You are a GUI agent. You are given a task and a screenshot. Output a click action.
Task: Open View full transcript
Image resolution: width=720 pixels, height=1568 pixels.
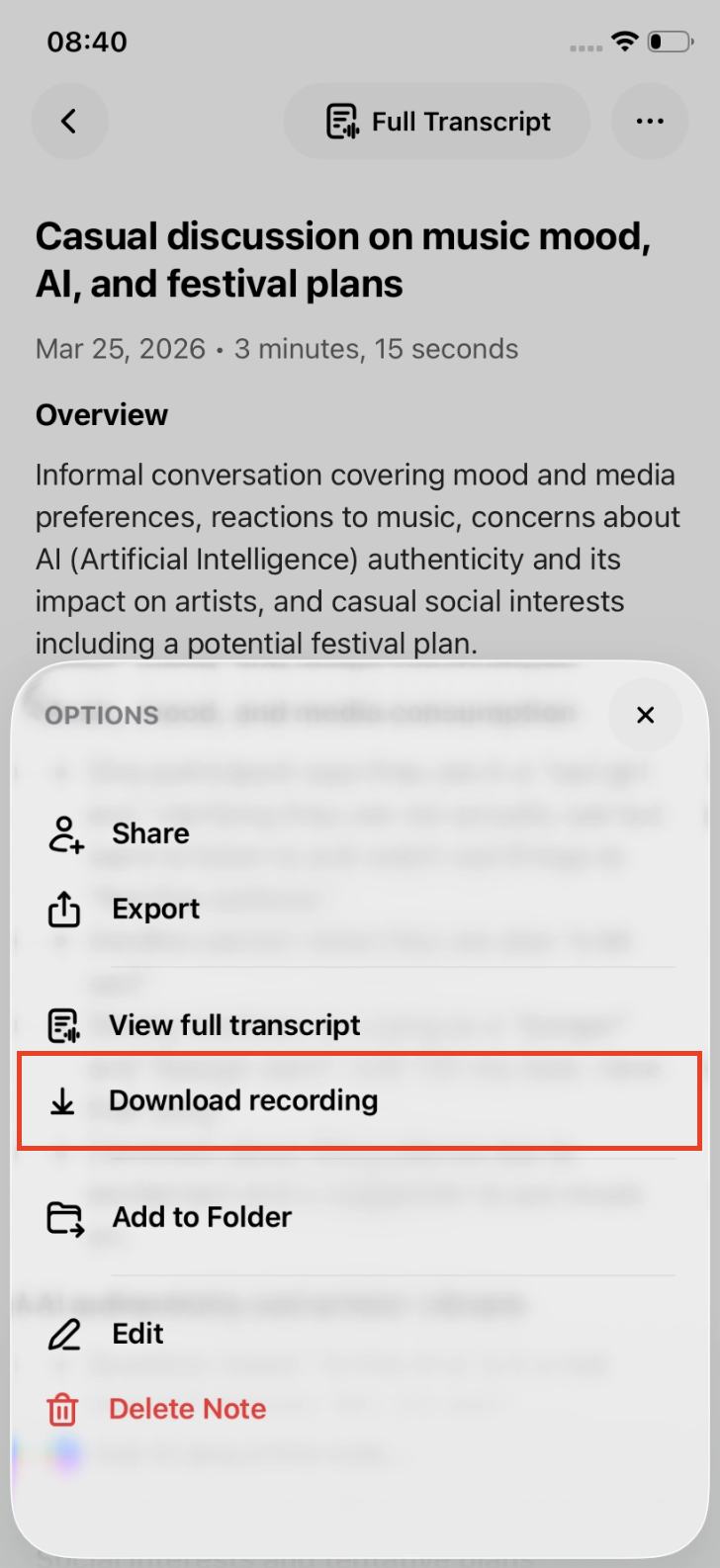[x=233, y=1025]
